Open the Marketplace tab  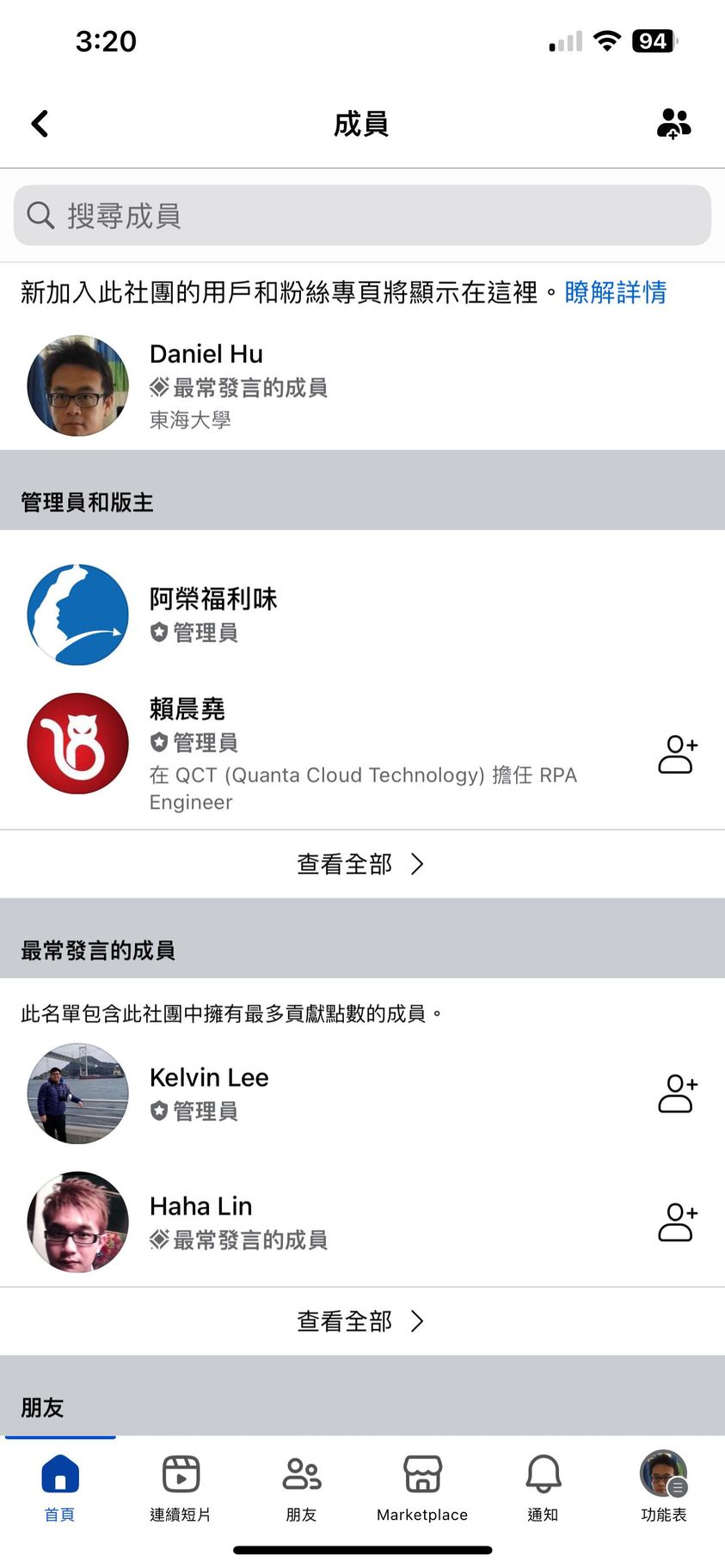pyautogui.click(x=422, y=1486)
